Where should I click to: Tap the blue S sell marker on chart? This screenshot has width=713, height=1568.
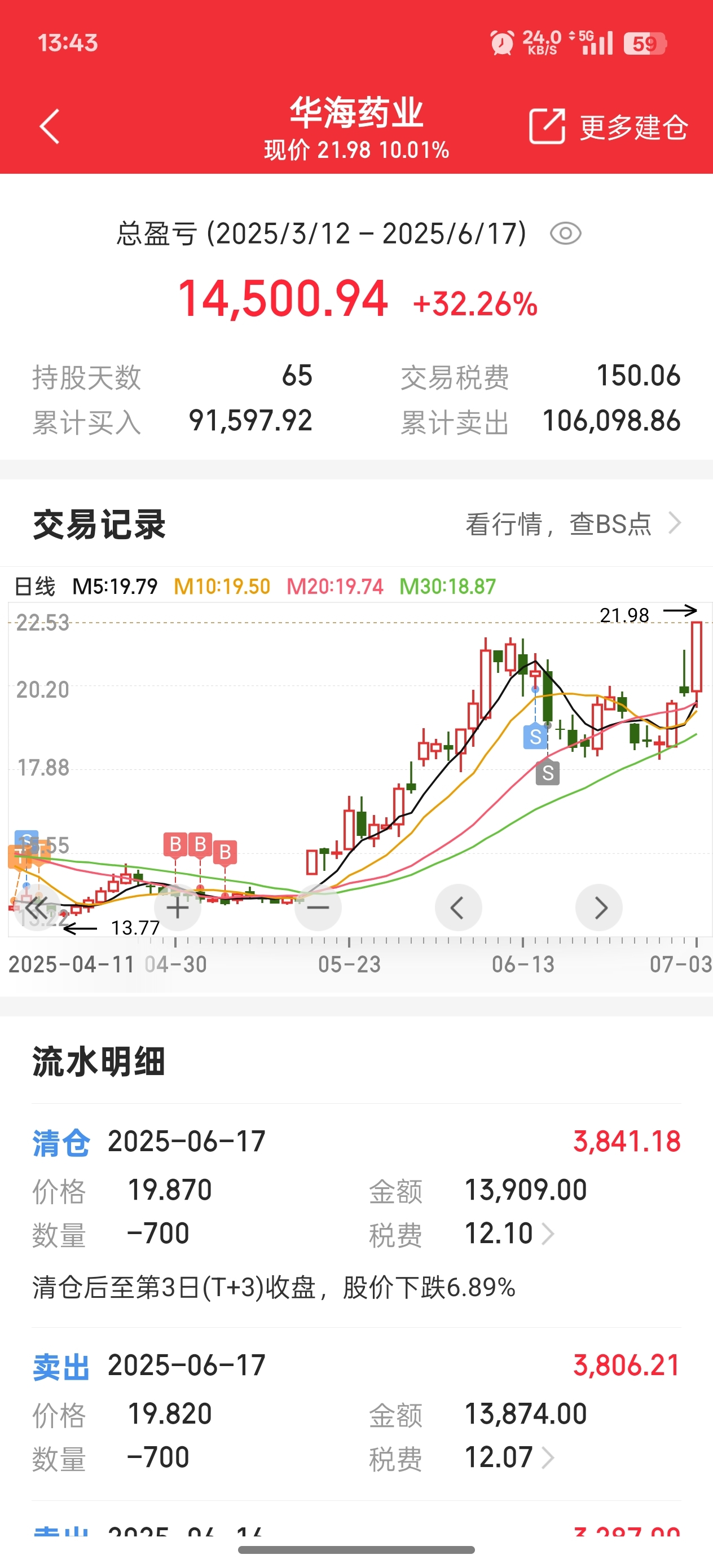[535, 737]
